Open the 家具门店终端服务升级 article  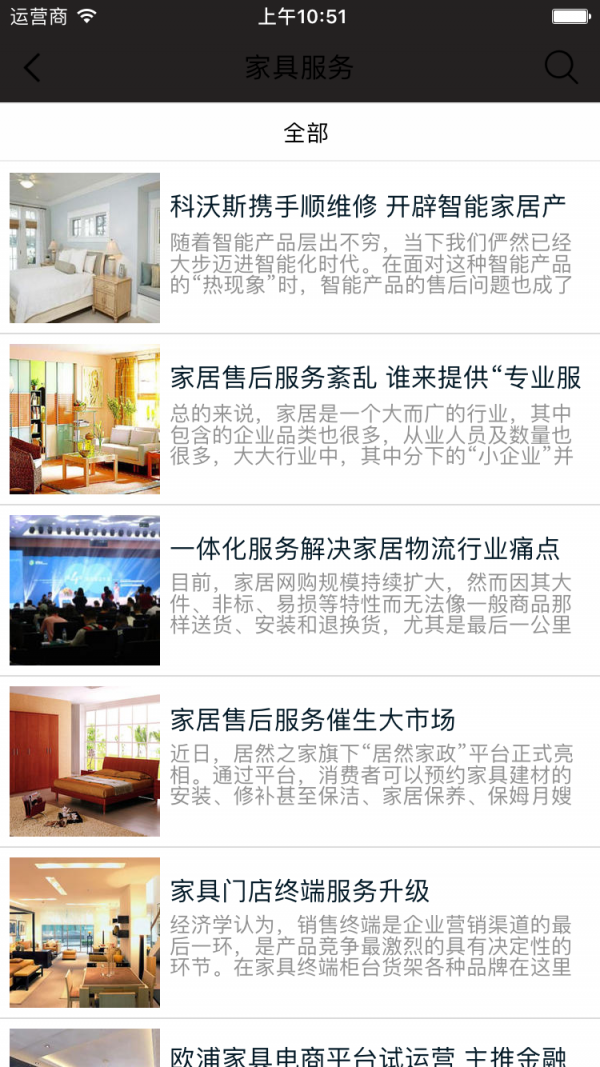300,891
